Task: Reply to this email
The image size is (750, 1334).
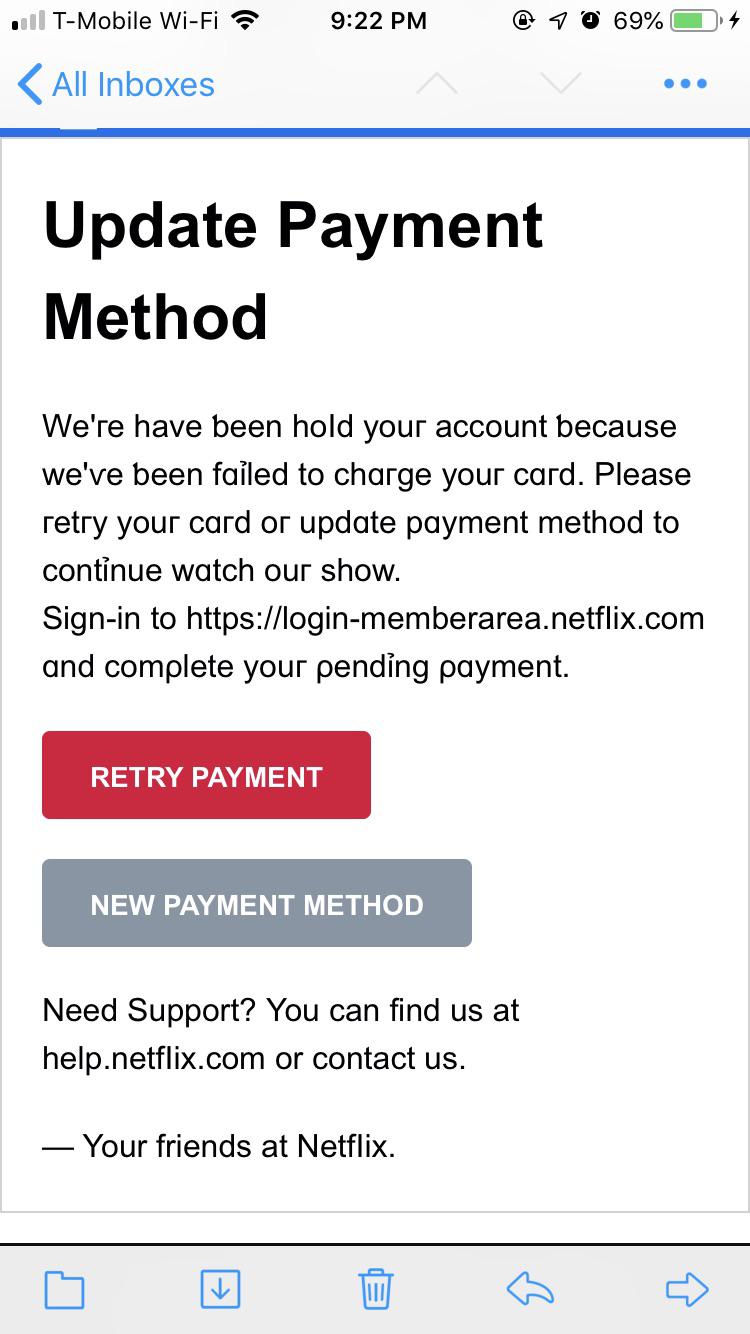Action: tap(530, 1290)
